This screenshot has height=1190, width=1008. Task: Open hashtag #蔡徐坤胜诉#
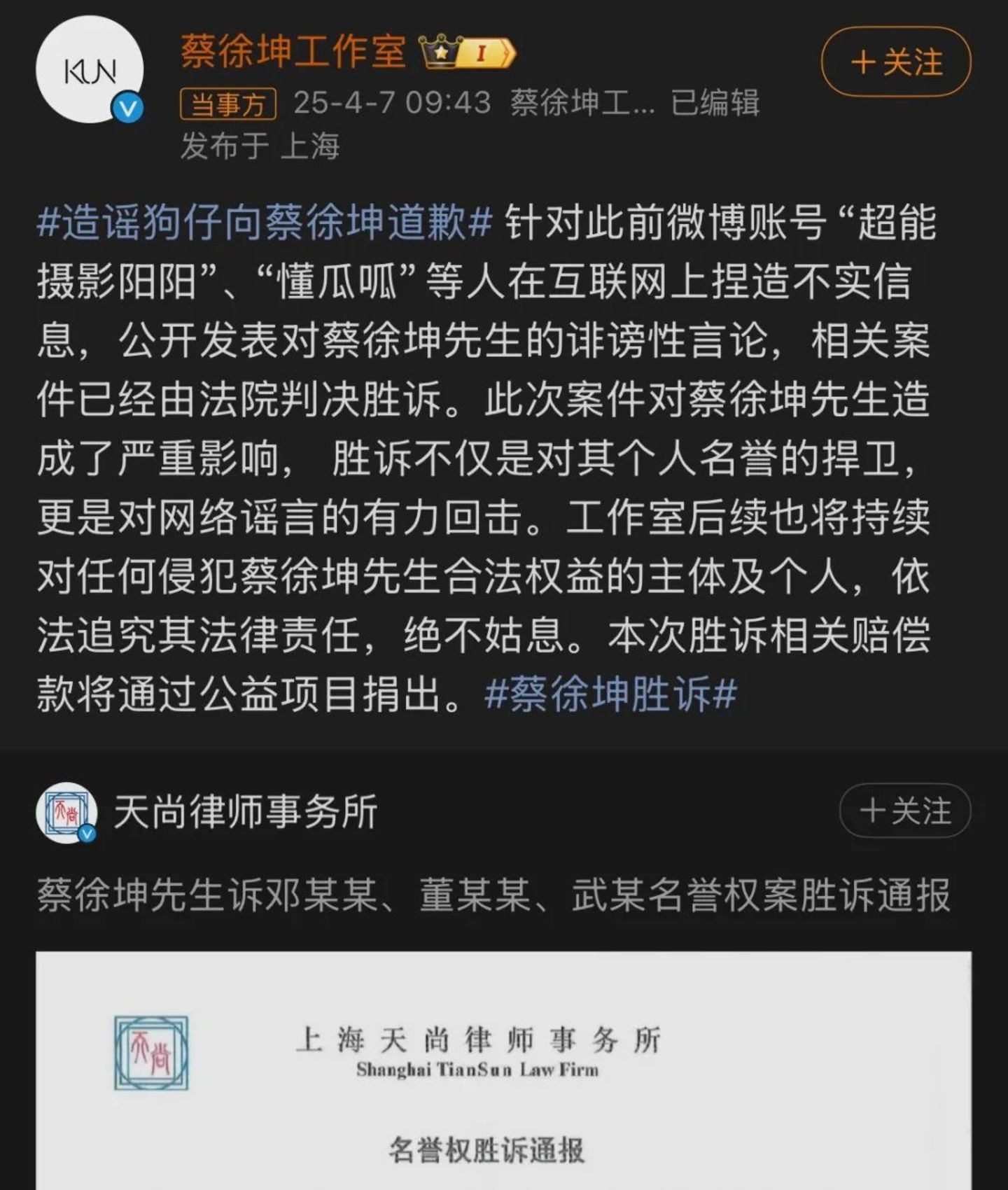coord(610,694)
